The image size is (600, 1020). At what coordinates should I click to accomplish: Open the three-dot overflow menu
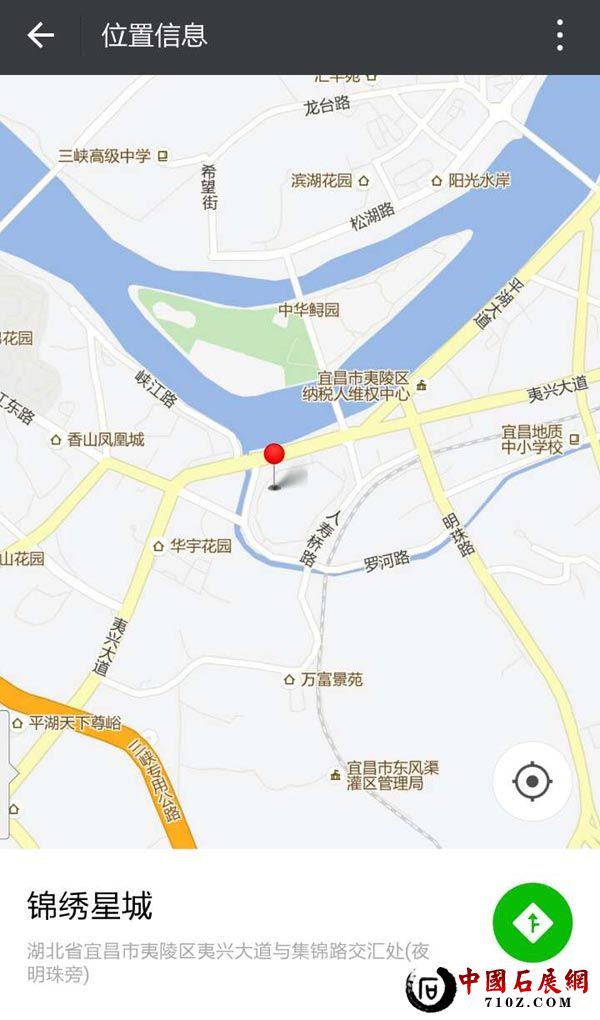[559, 36]
